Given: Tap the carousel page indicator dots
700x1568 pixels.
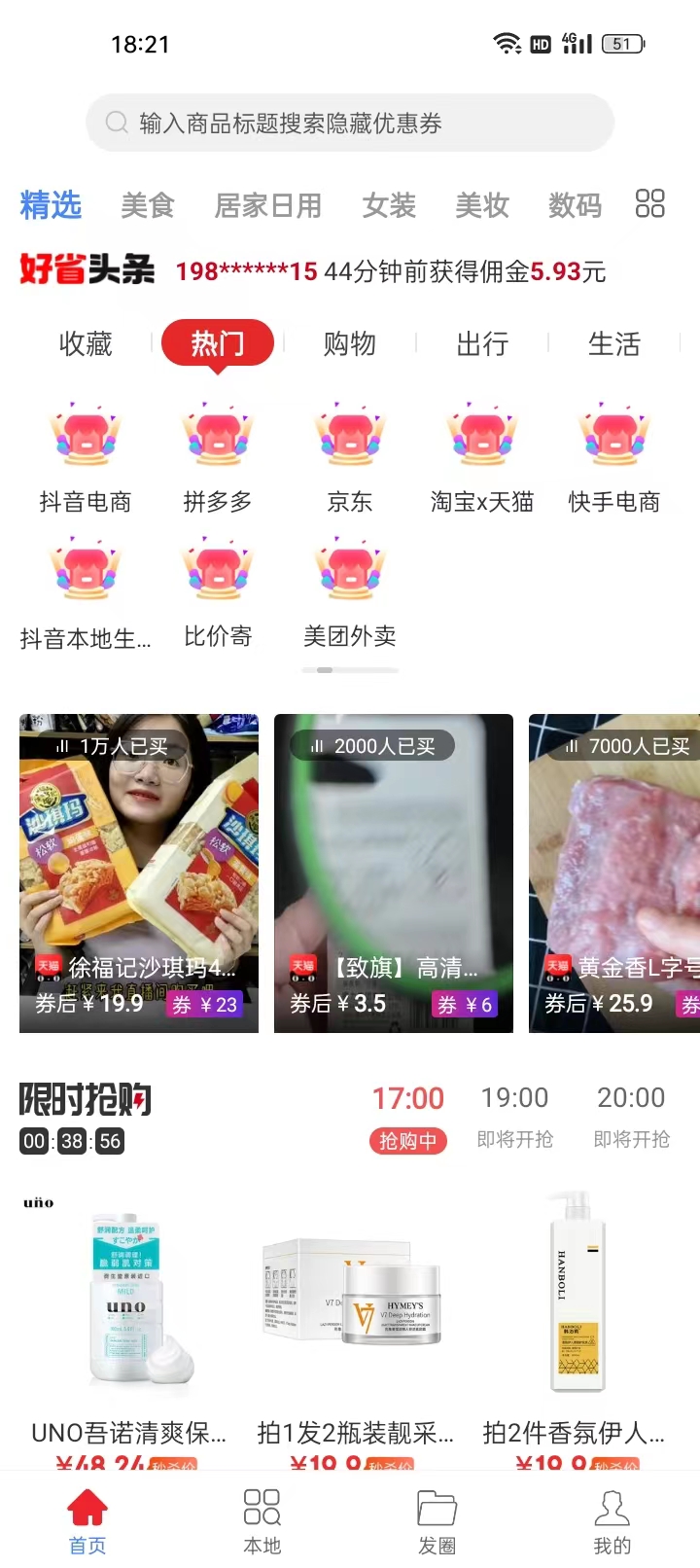Looking at the screenshot, I should (x=350, y=669).
